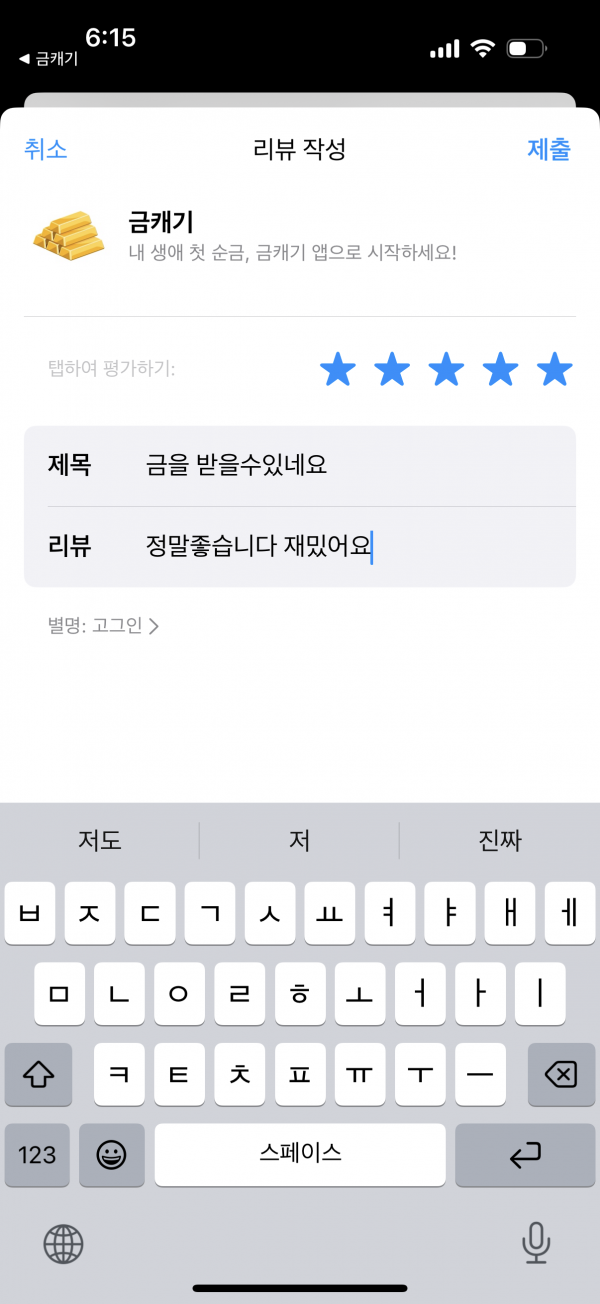Submit the review with 제출
Viewport: 600px width, 1304px height.
(549, 150)
